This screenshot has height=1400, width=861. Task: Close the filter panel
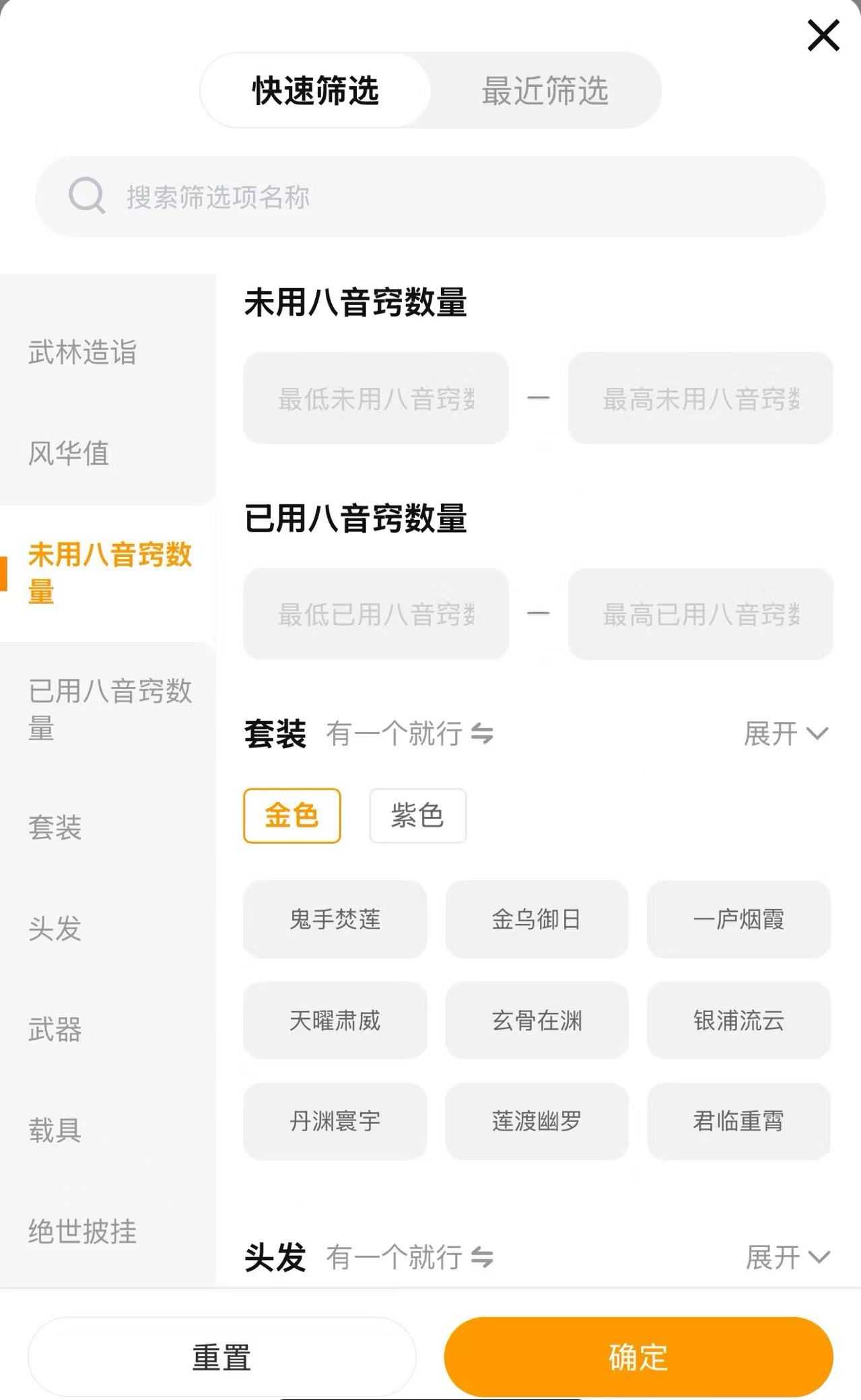tap(823, 36)
